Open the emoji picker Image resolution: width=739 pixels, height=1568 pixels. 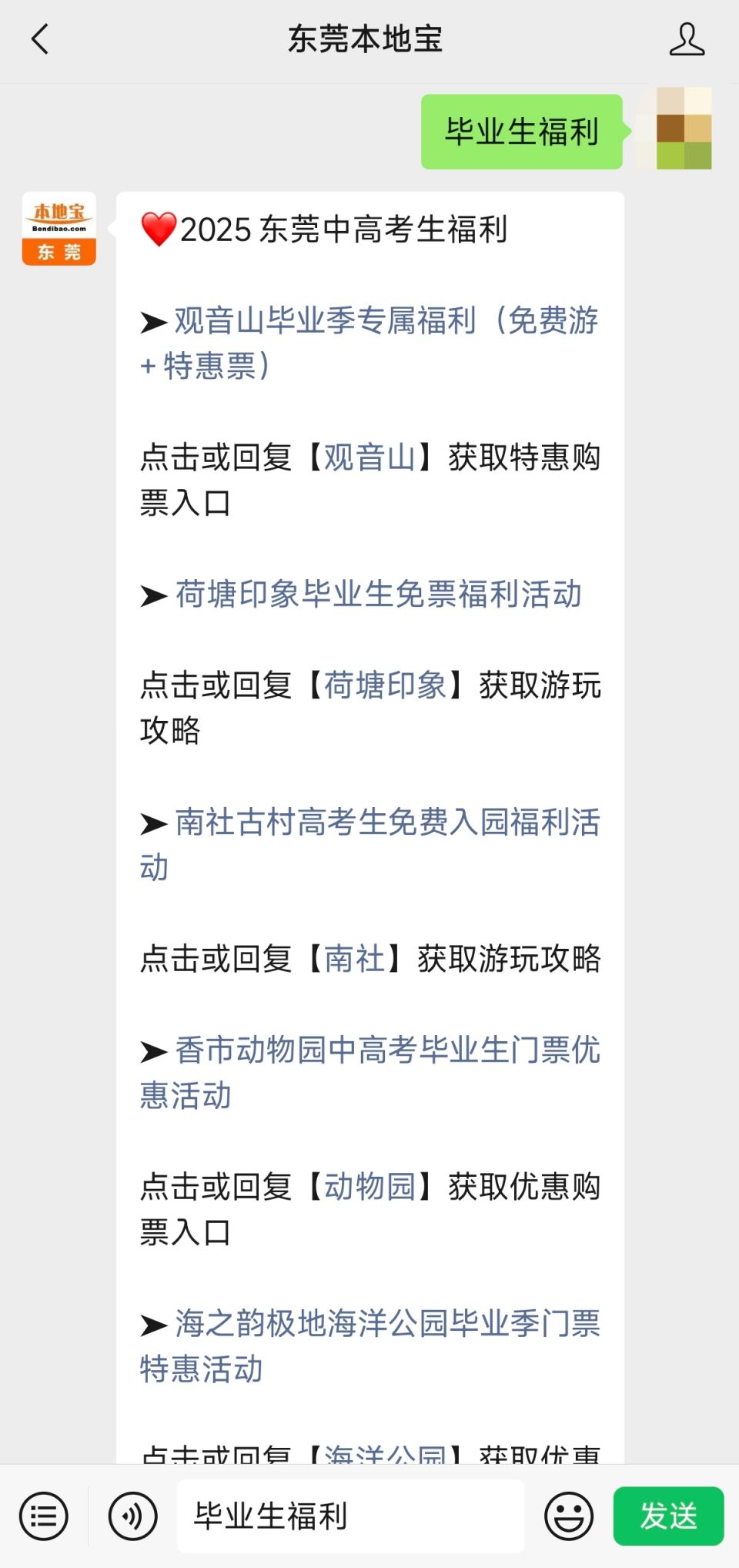tap(569, 1516)
